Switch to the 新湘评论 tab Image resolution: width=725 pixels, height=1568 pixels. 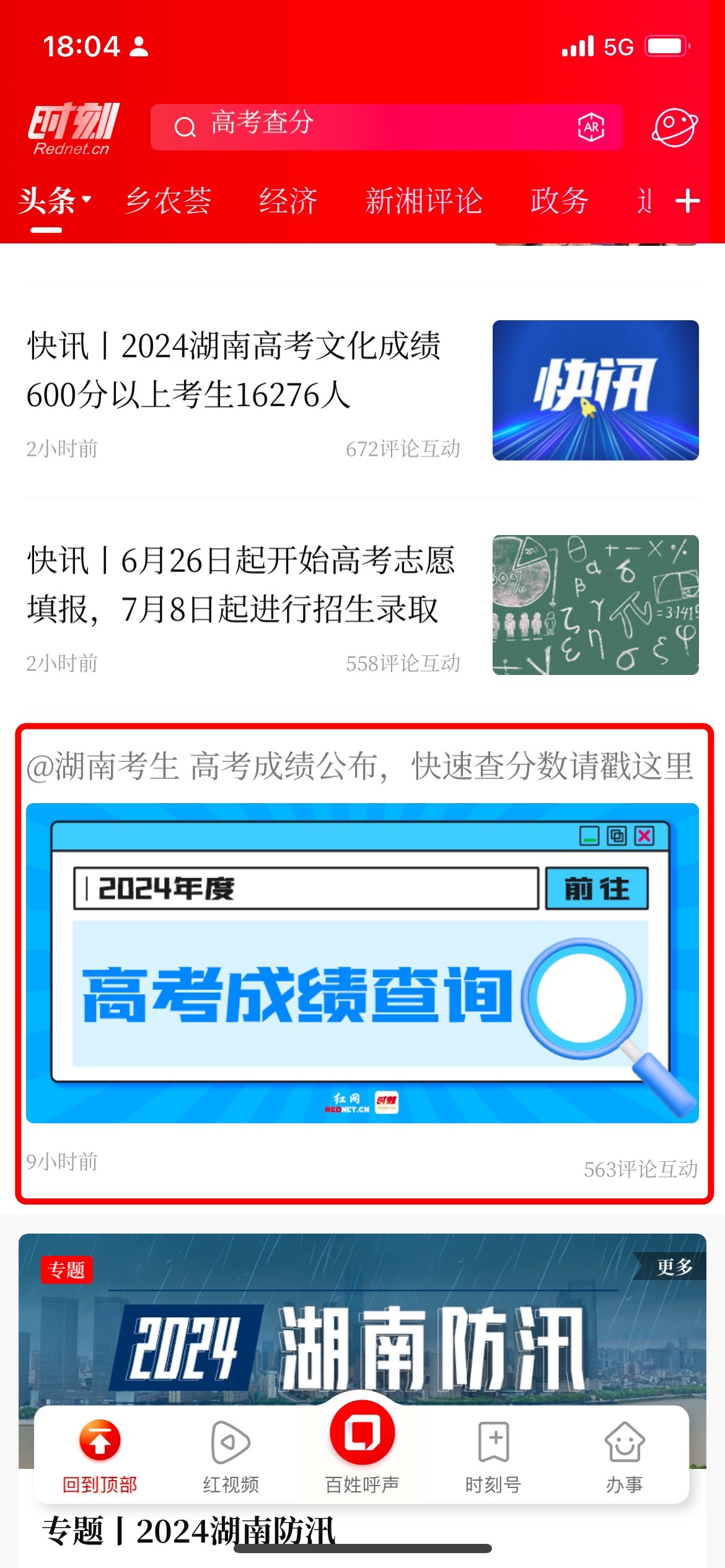pos(424,201)
